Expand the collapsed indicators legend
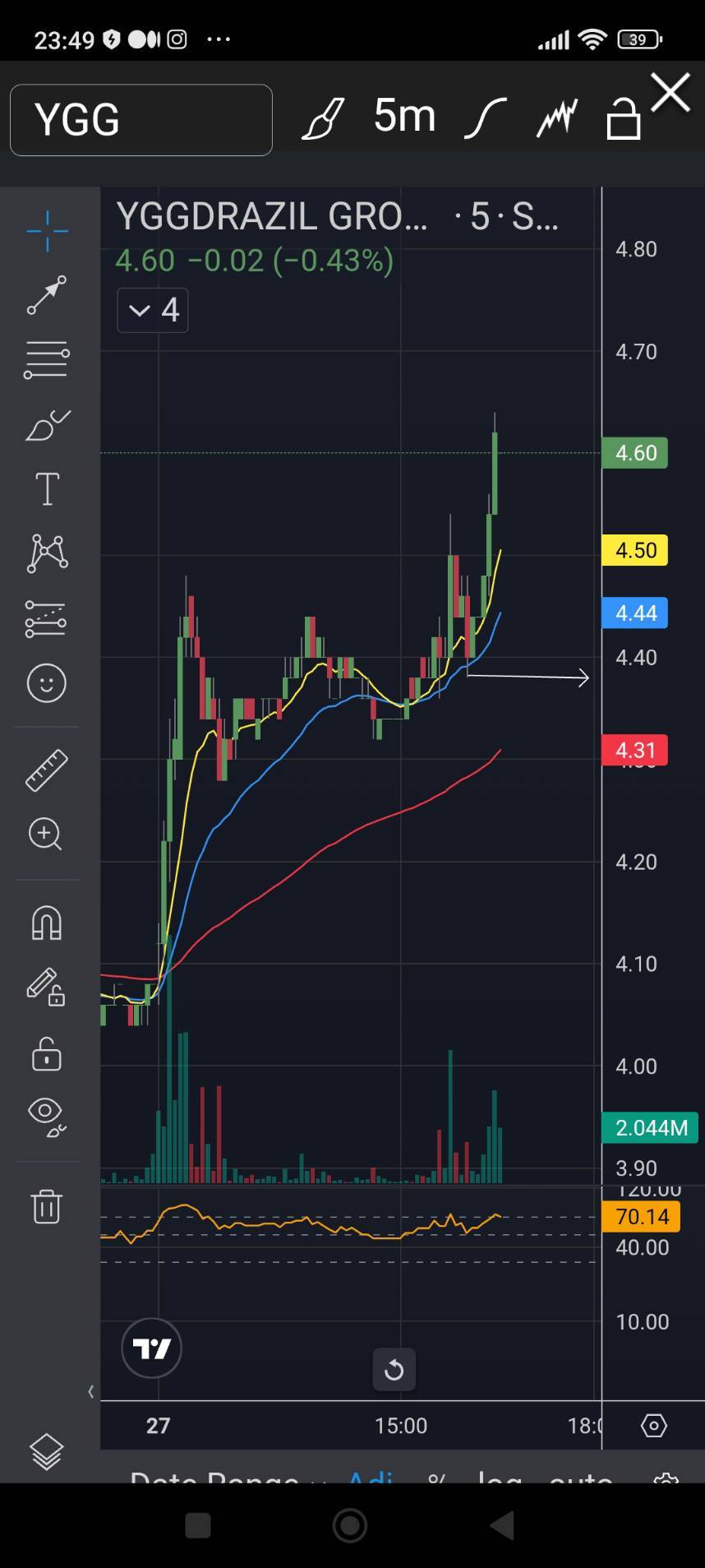This screenshot has height=1568, width=705. (153, 310)
